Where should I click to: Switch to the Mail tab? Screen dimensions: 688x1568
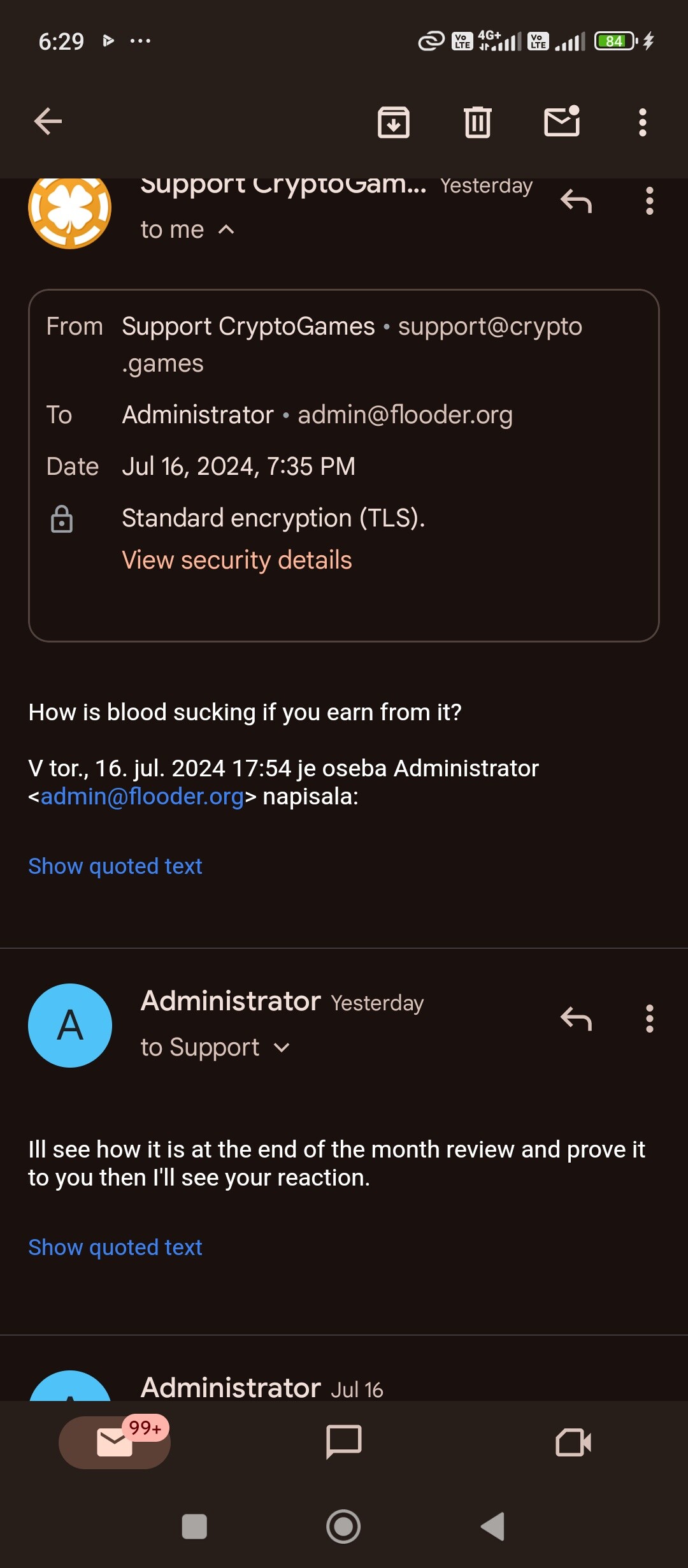click(x=115, y=1442)
